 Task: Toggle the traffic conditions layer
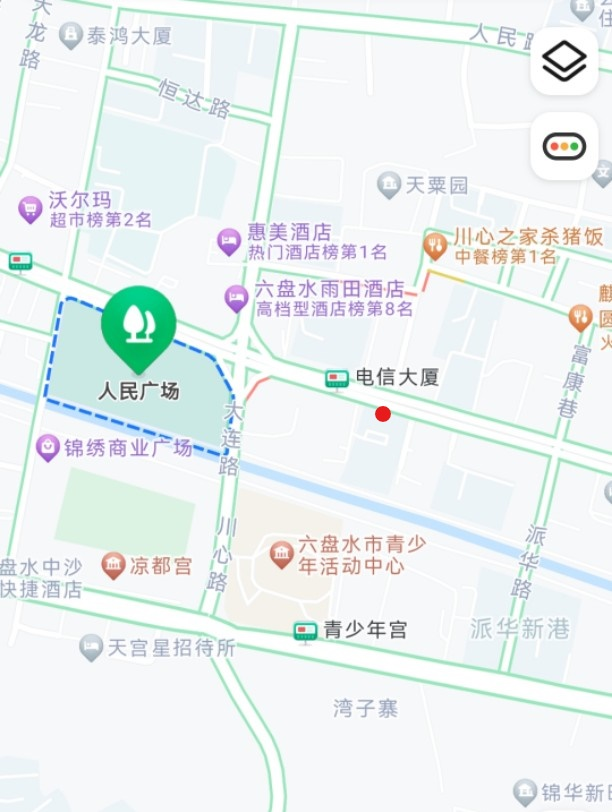[x=564, y=146]
